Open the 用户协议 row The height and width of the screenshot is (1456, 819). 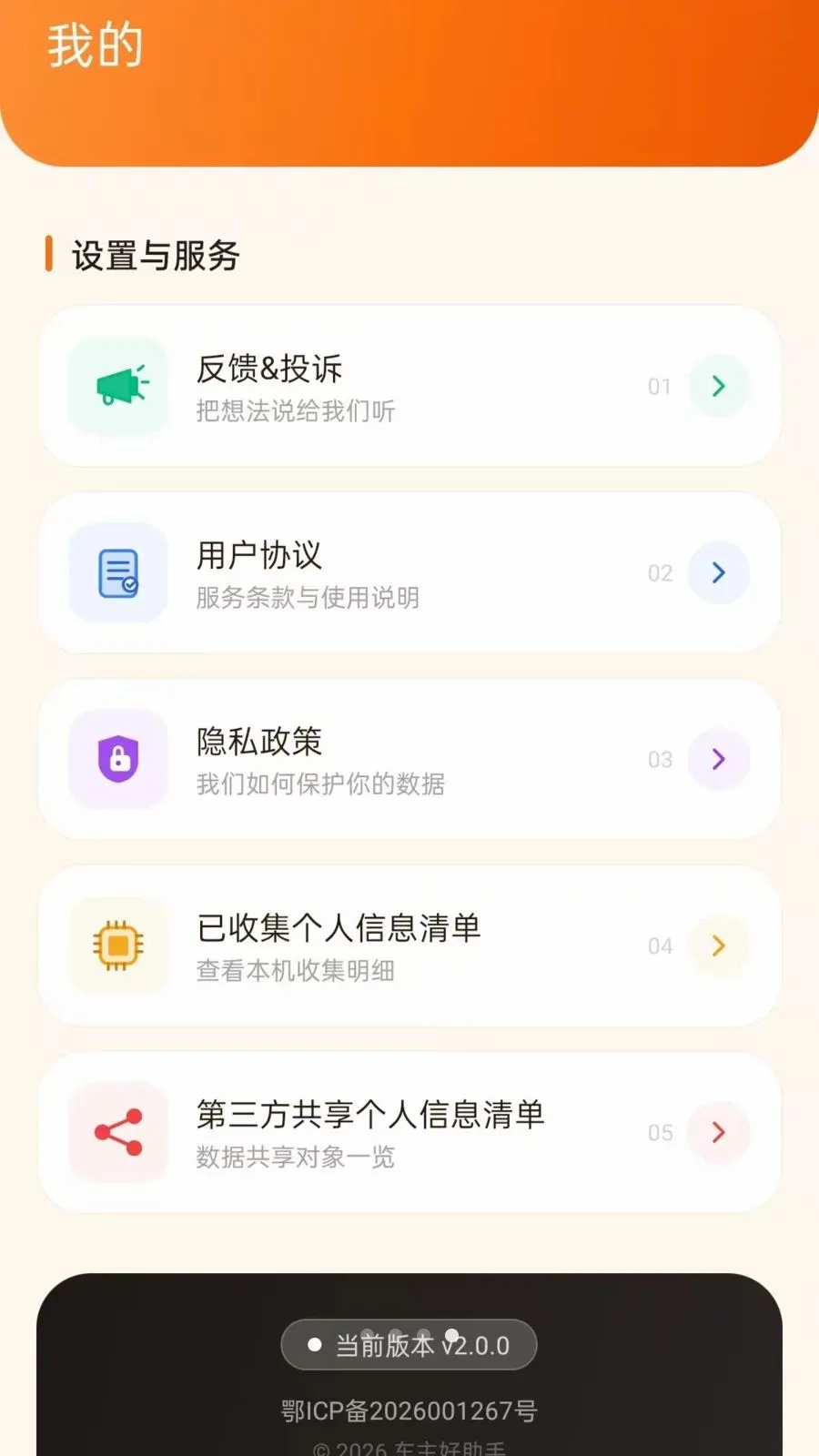click(x=409, y=572)
